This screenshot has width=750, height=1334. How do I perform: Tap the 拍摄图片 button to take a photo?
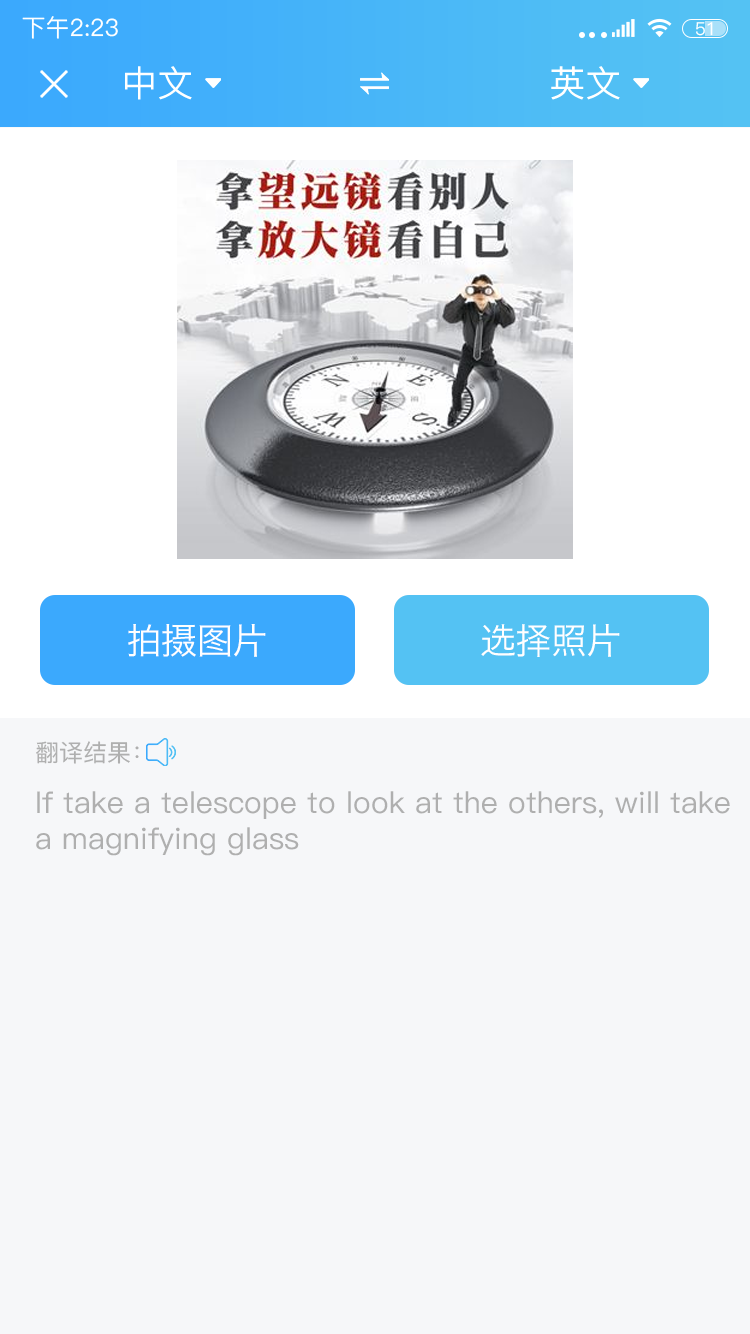pyautogui.click(x=197, y=639)
